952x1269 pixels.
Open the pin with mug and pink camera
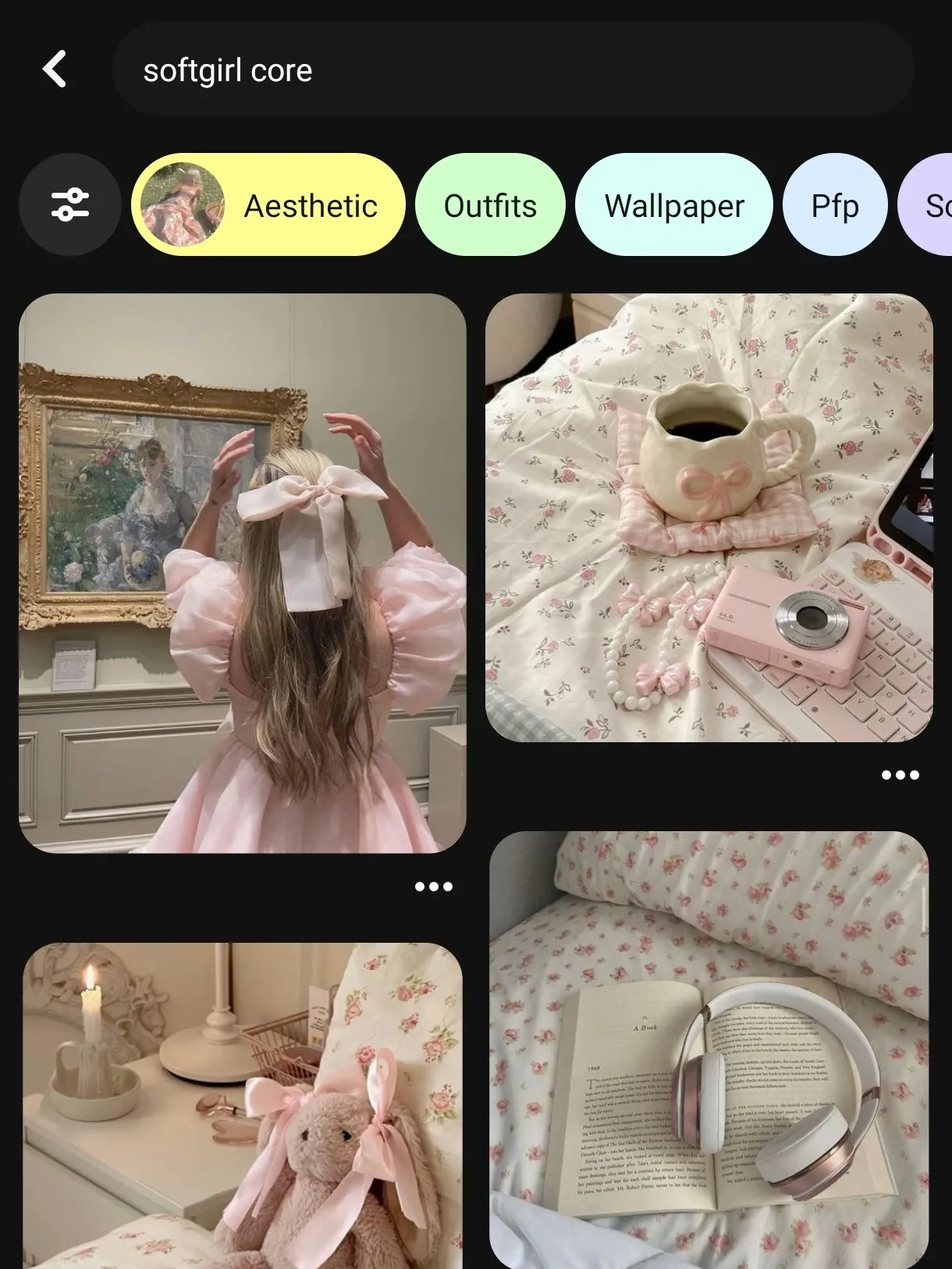pos(709,517)
